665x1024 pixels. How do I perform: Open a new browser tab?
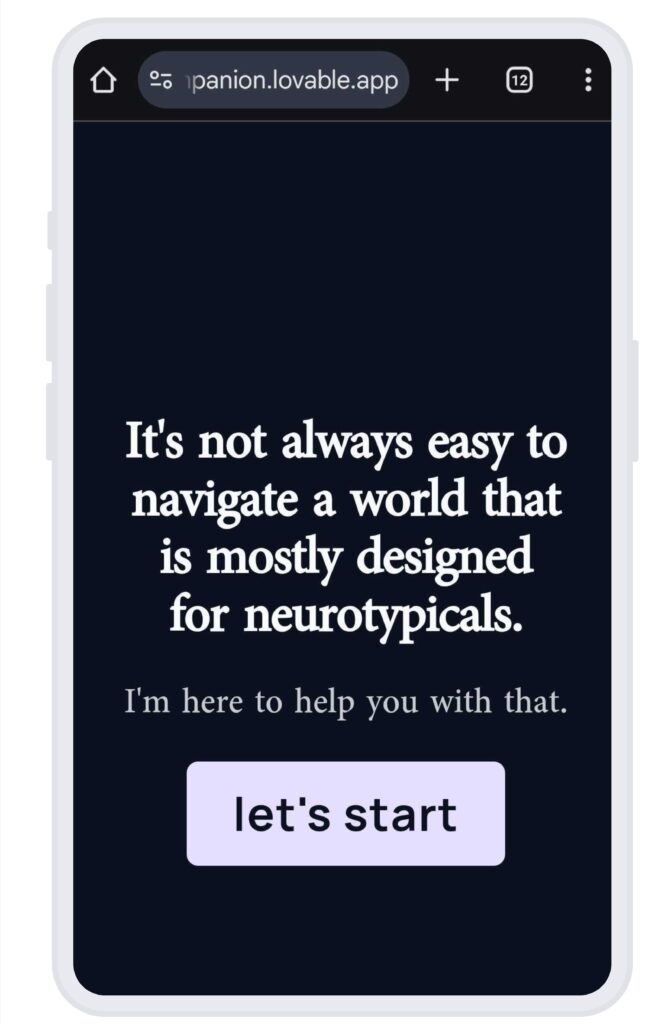pos(447,80)
